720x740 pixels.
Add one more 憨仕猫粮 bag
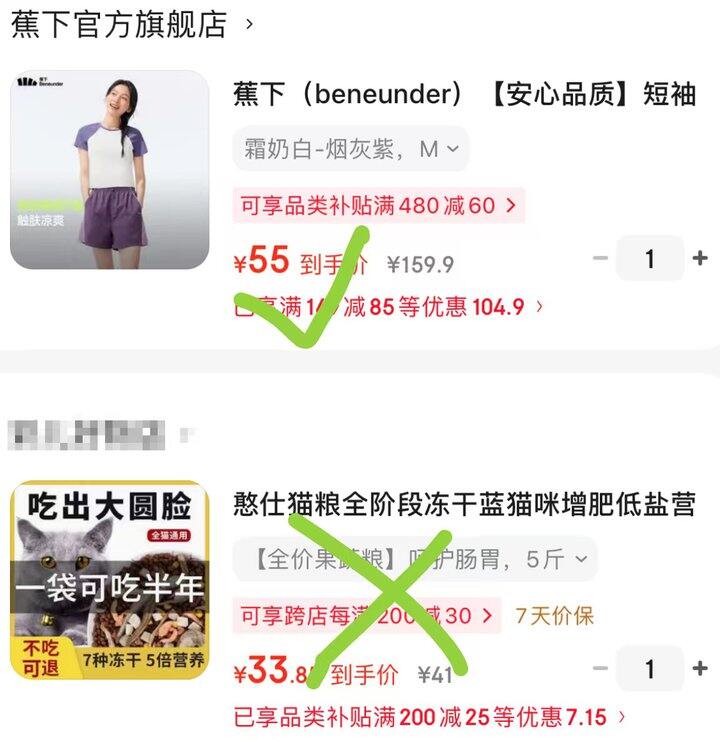click(x=699, y=668)
